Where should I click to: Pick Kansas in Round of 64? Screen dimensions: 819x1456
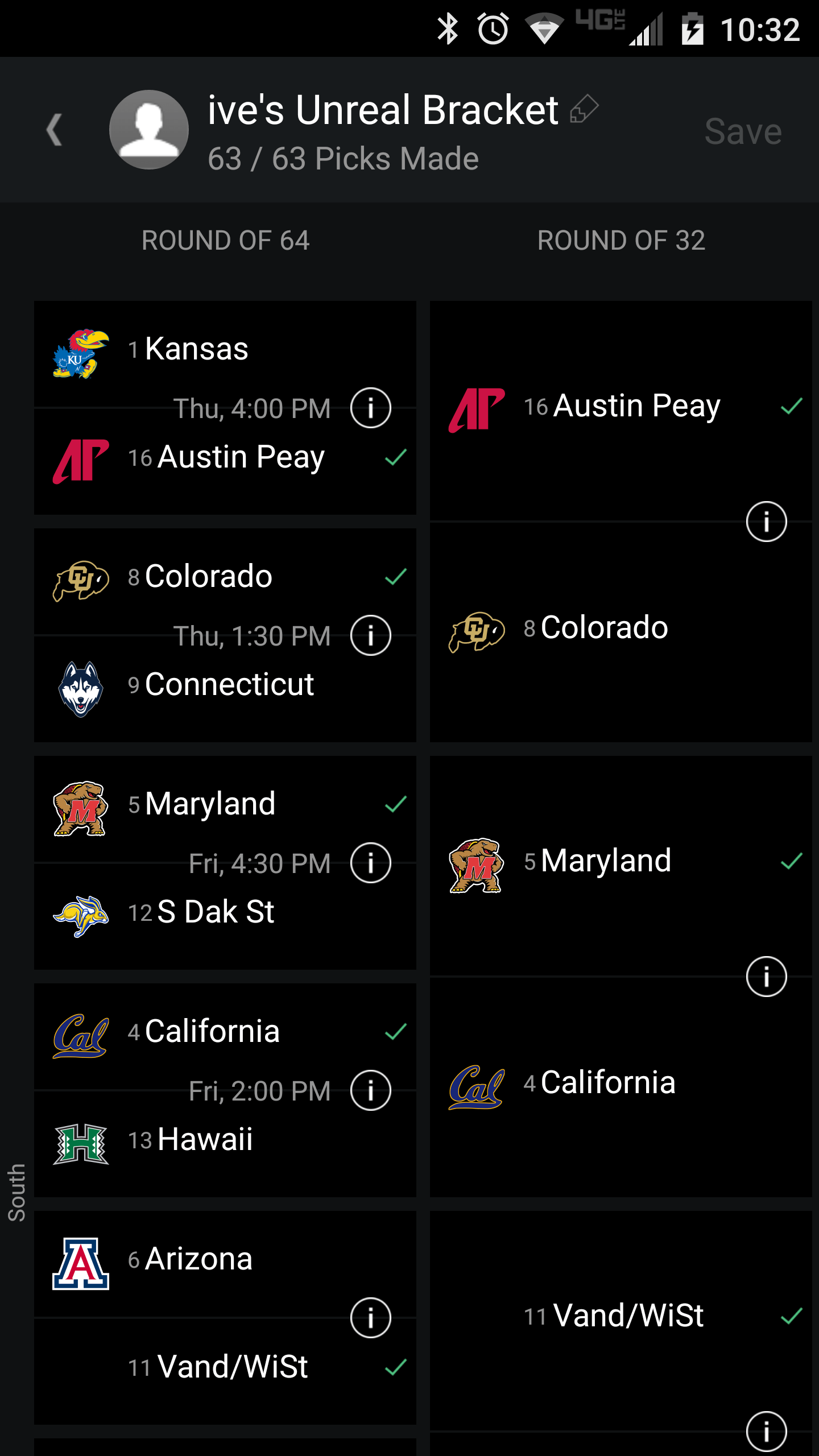click(225, 354)
